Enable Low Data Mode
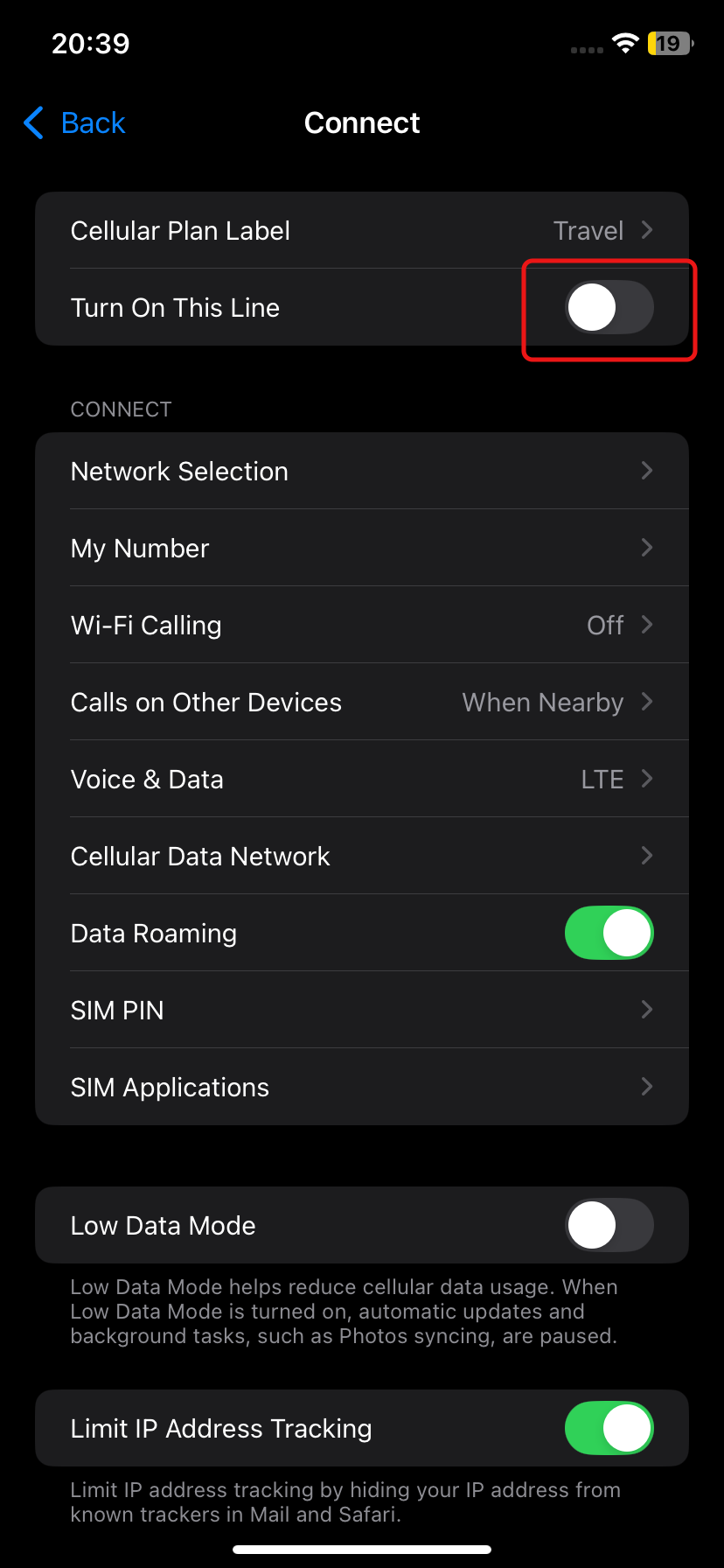This screenshot has height=1568, width=724. click(609, 1225)
